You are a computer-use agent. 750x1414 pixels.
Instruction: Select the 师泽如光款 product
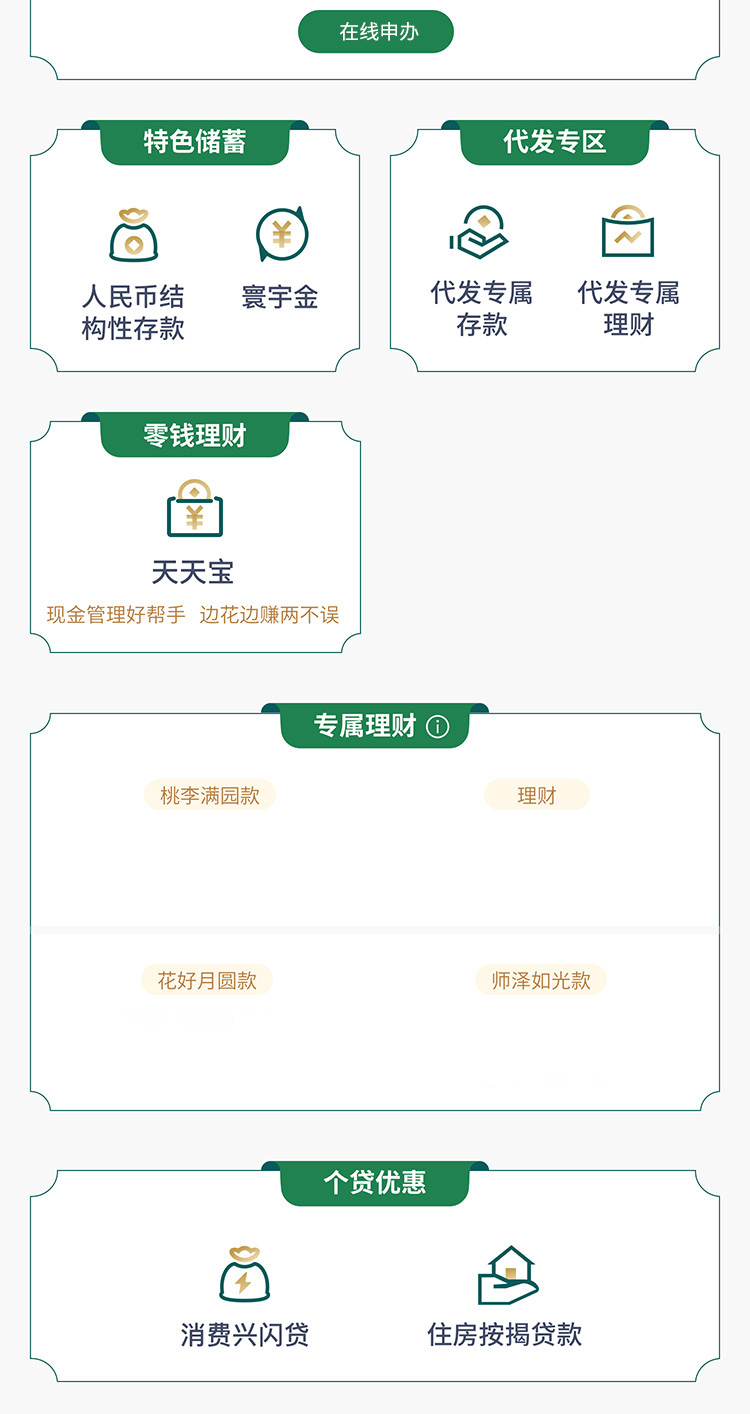tap(541, 980)
